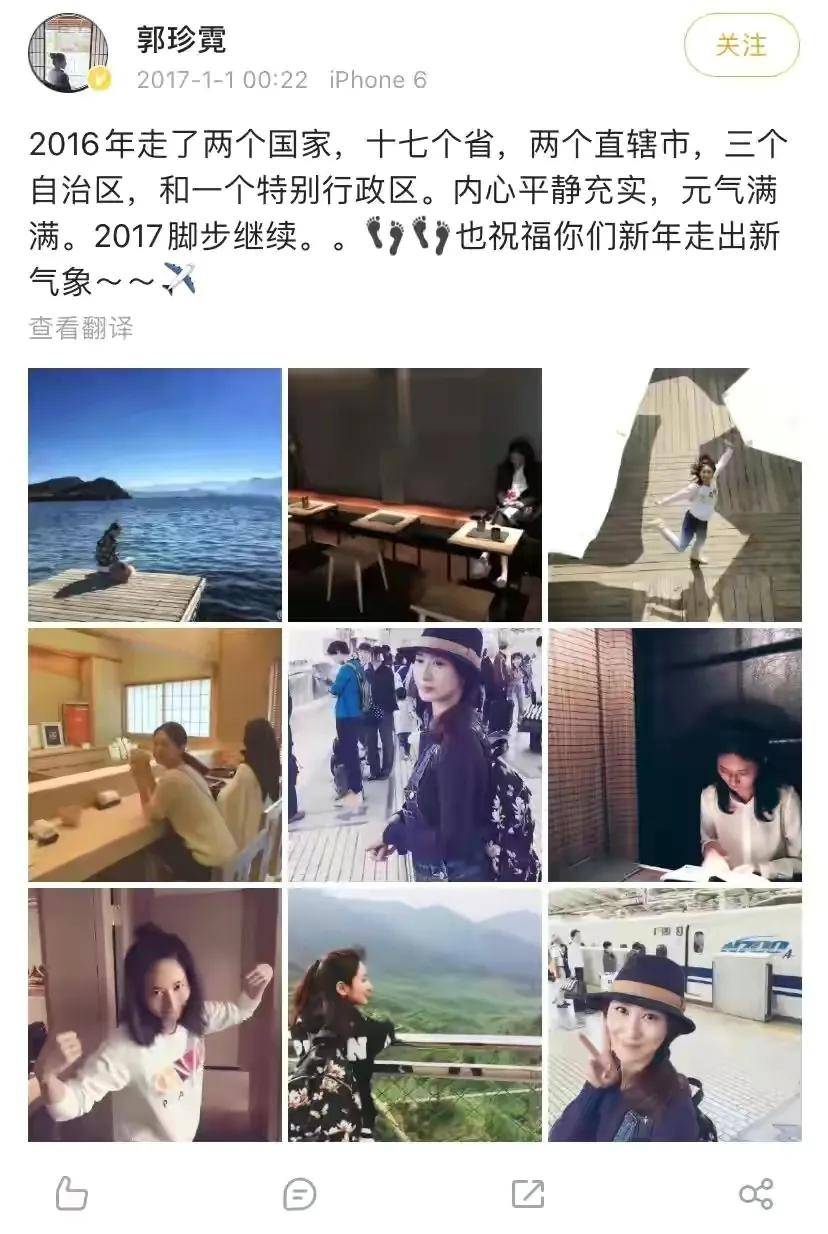View the reading by brick wall photo
Screen dimensions: 828x1234
675,755
